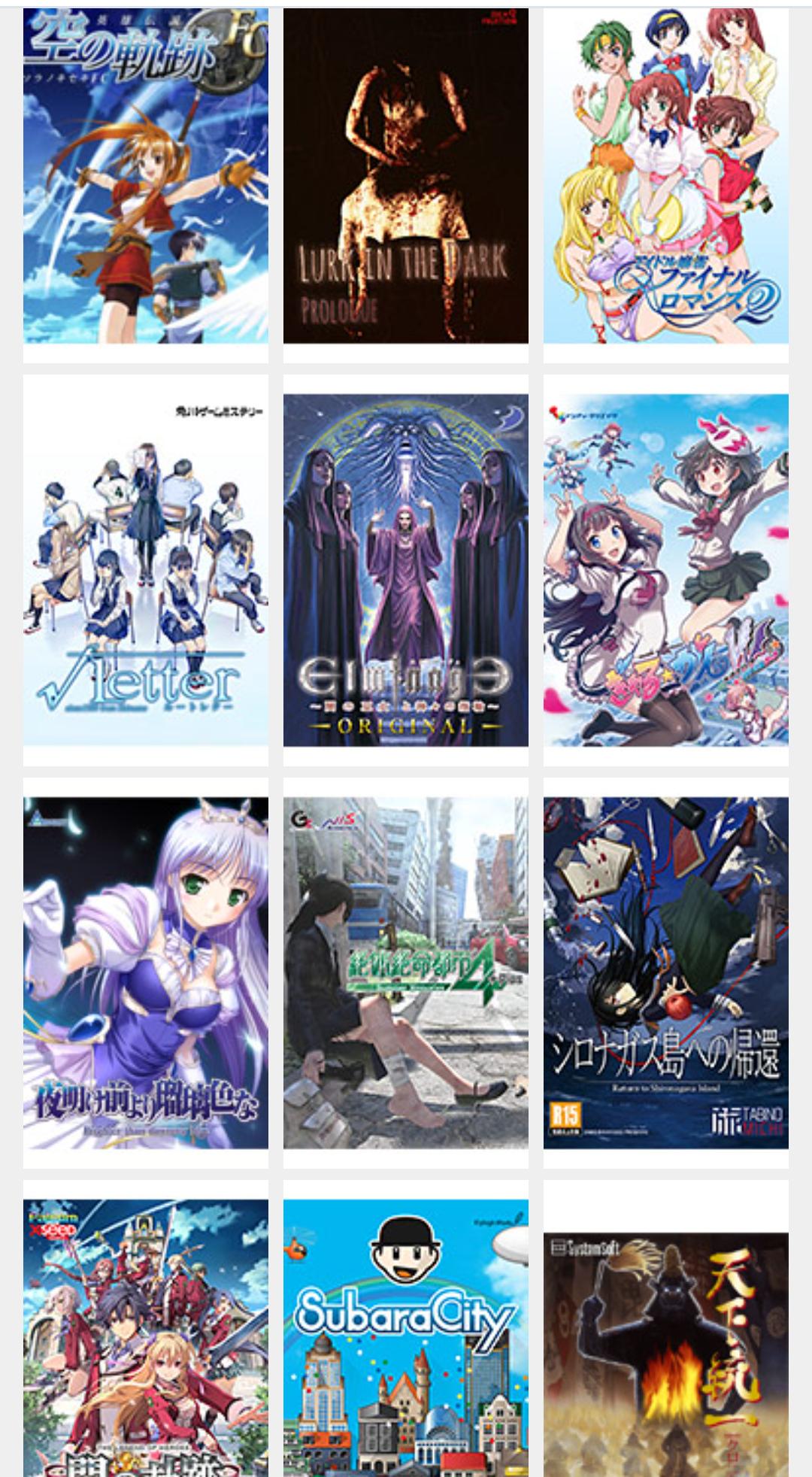Screen dimensions: 812x1477
Task: Open 夜明け前より瑠璃色な game tile
Action: coord(145,972)
